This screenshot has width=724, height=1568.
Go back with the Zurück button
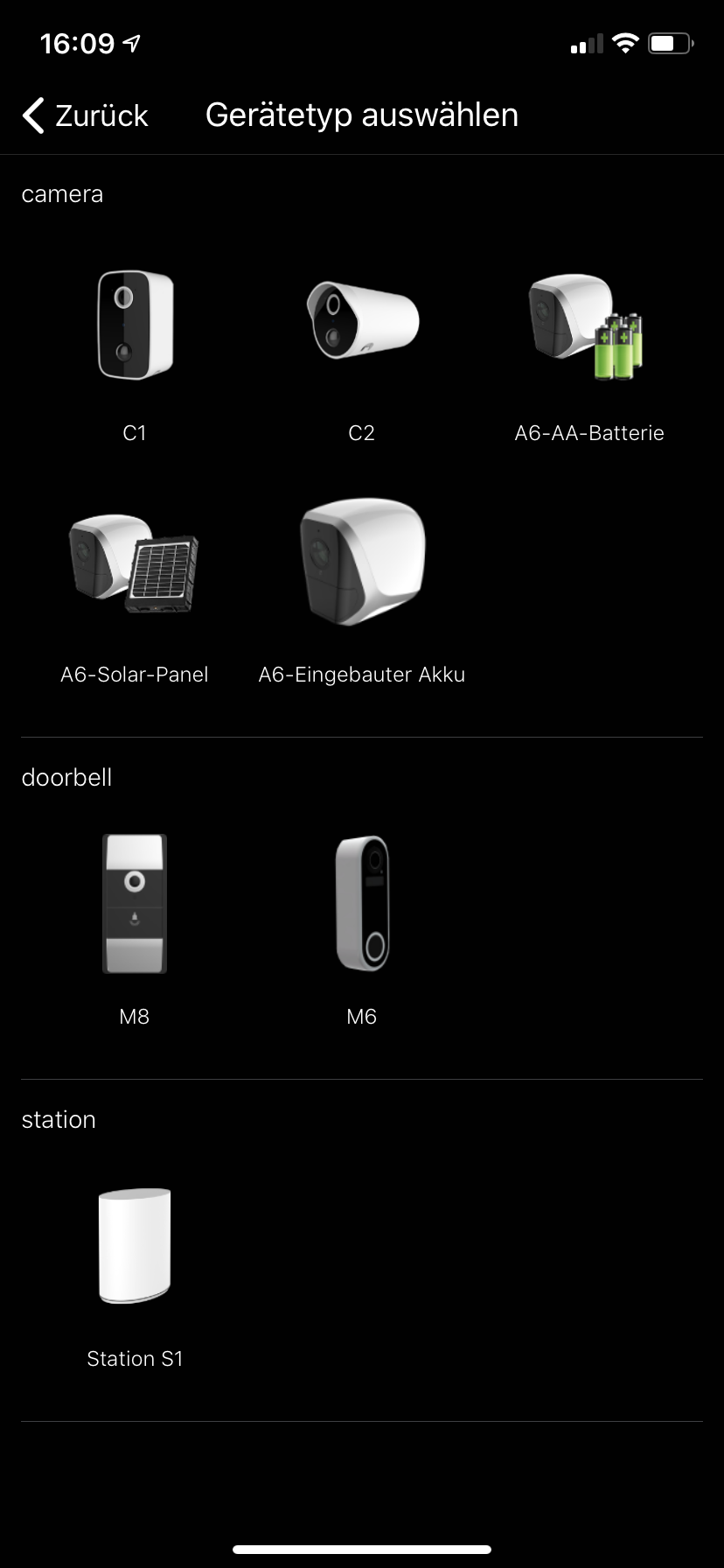(86, 115)
